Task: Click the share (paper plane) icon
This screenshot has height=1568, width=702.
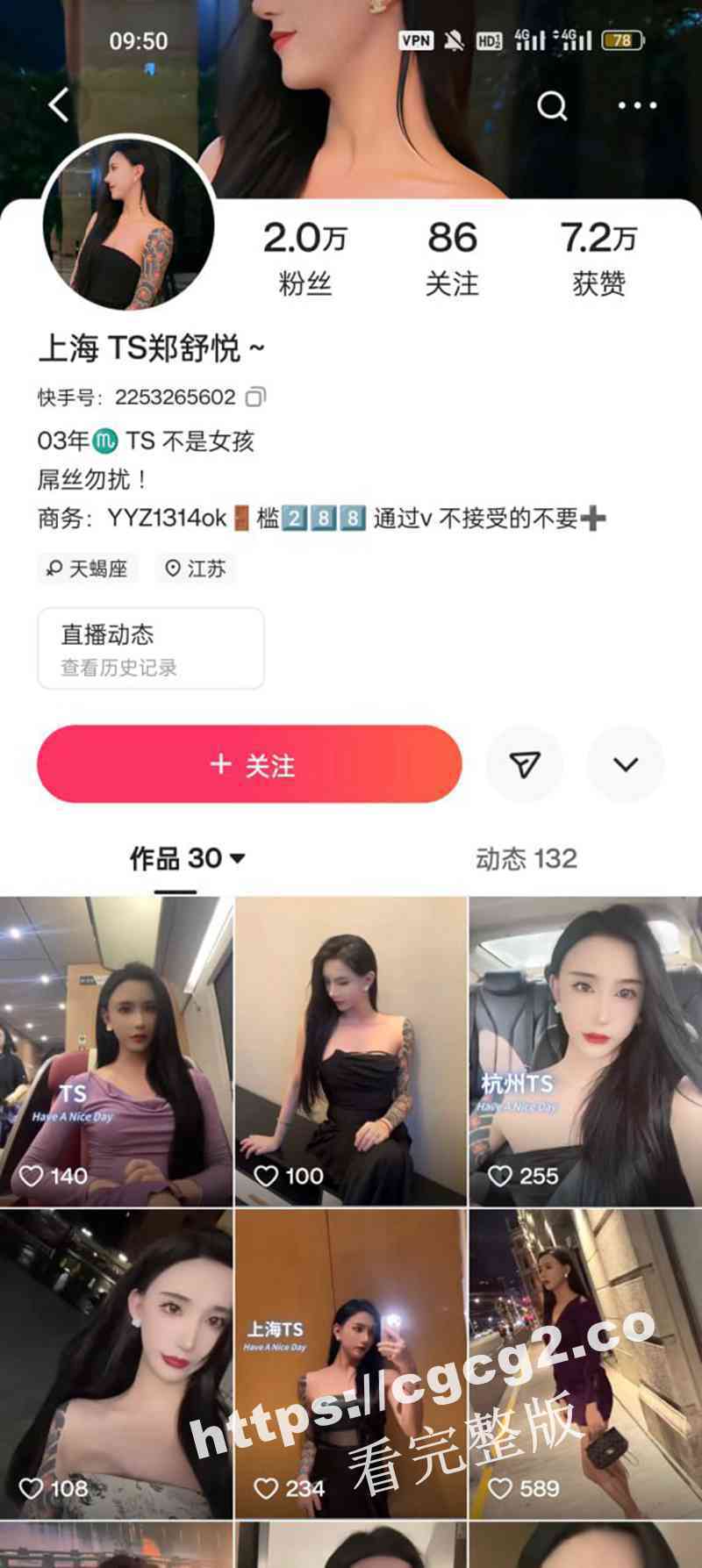Action: (525, 764)
